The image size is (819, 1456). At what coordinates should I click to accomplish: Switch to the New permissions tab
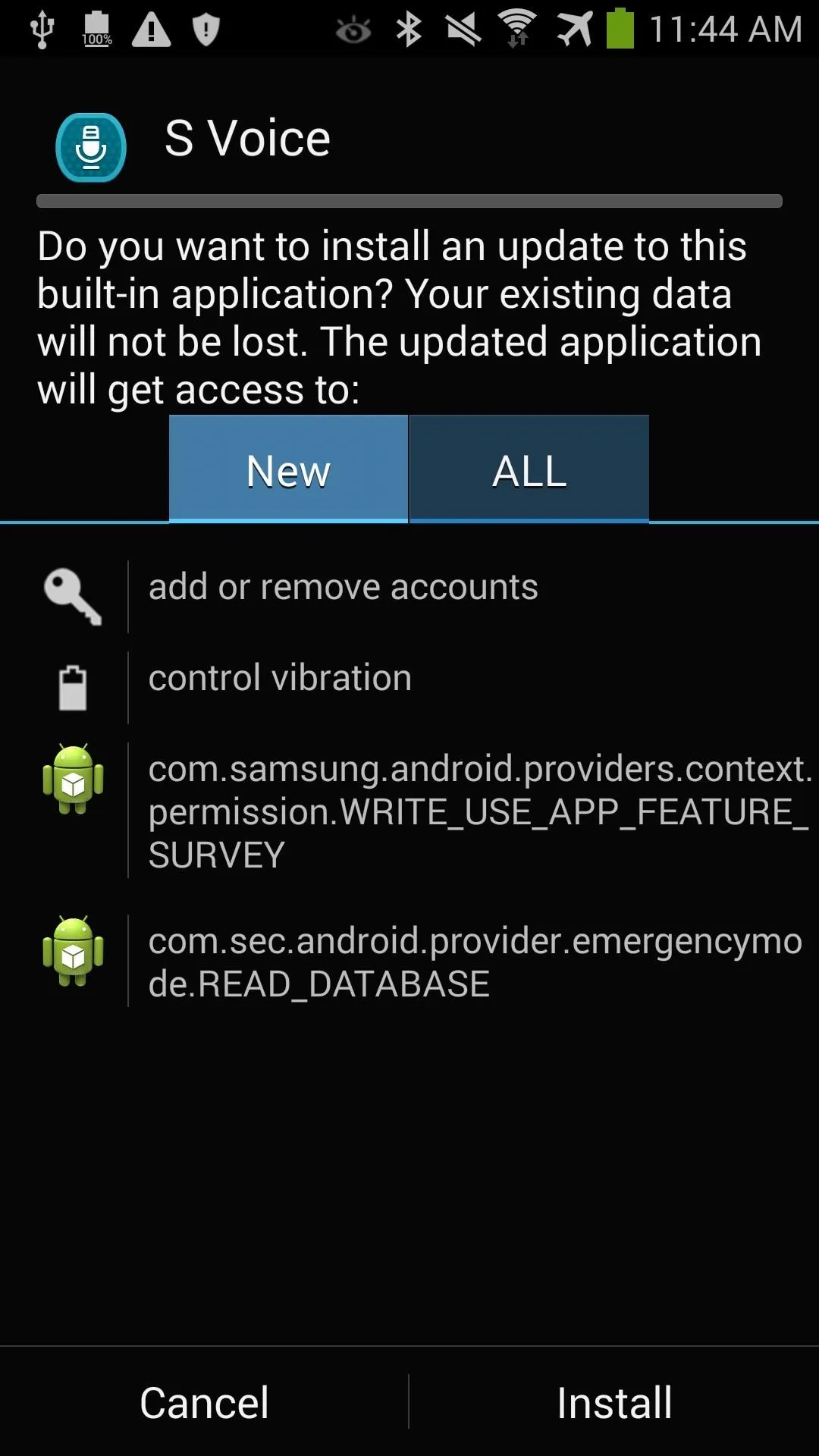[288, 469]
